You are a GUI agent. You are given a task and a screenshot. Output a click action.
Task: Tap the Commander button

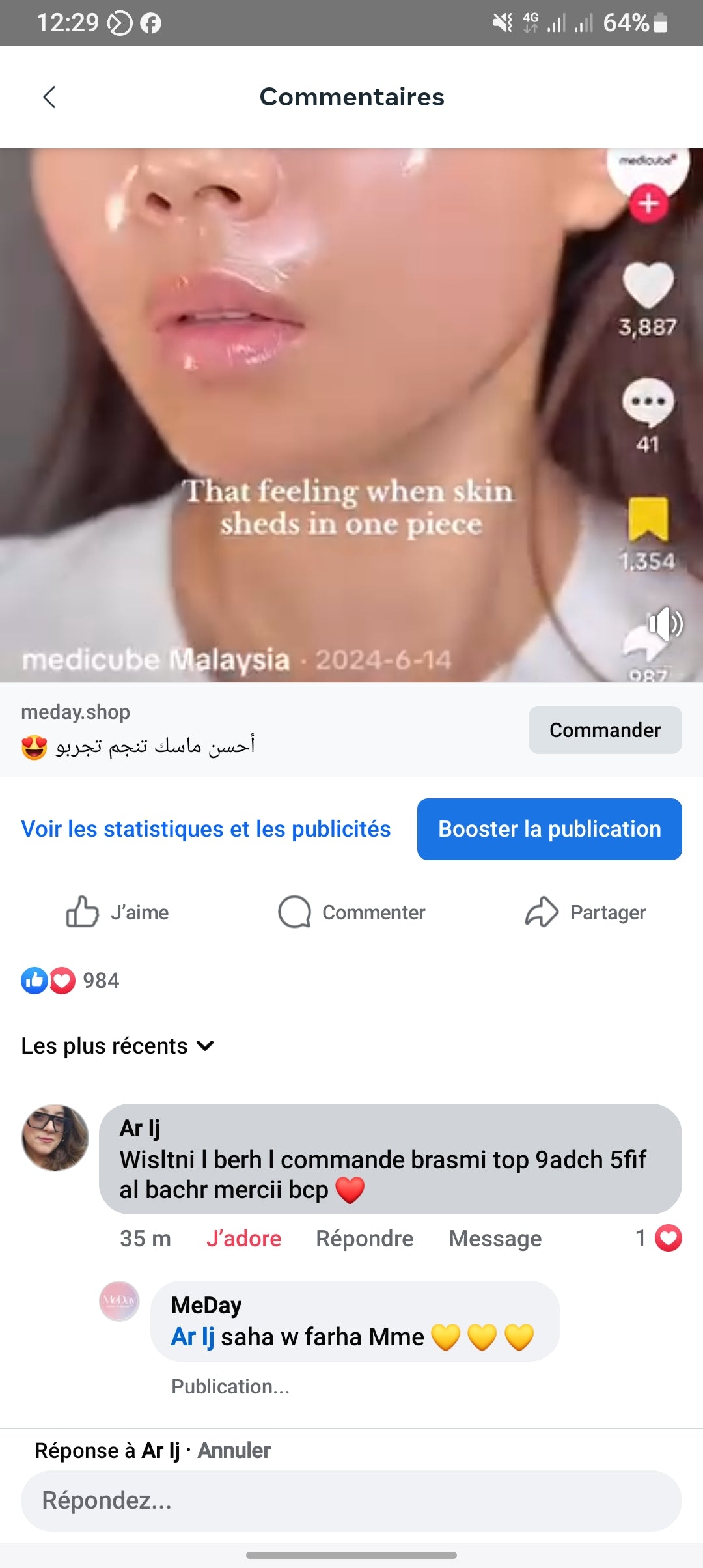[x=605, y=730]
